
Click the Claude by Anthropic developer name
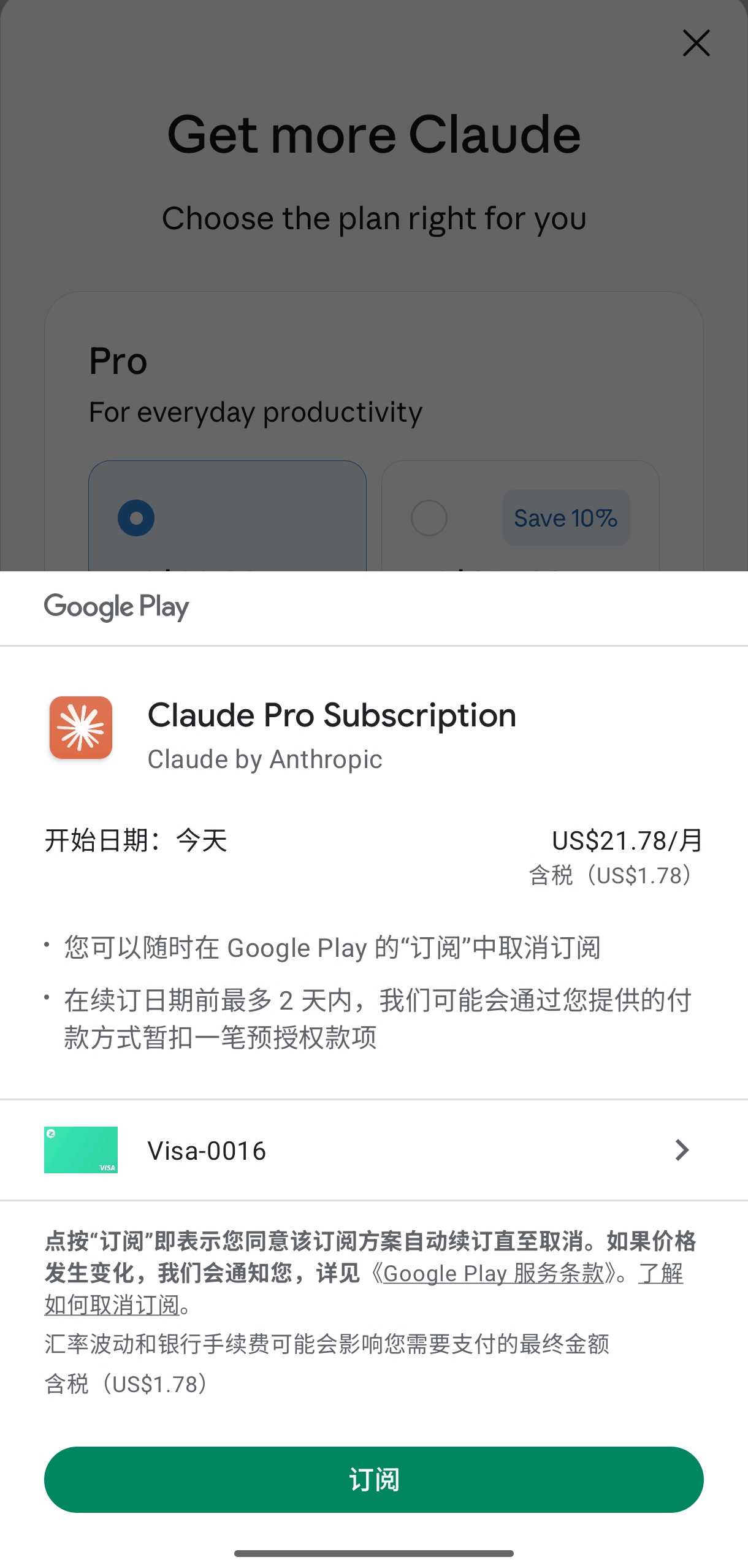[x=265, y=759]
